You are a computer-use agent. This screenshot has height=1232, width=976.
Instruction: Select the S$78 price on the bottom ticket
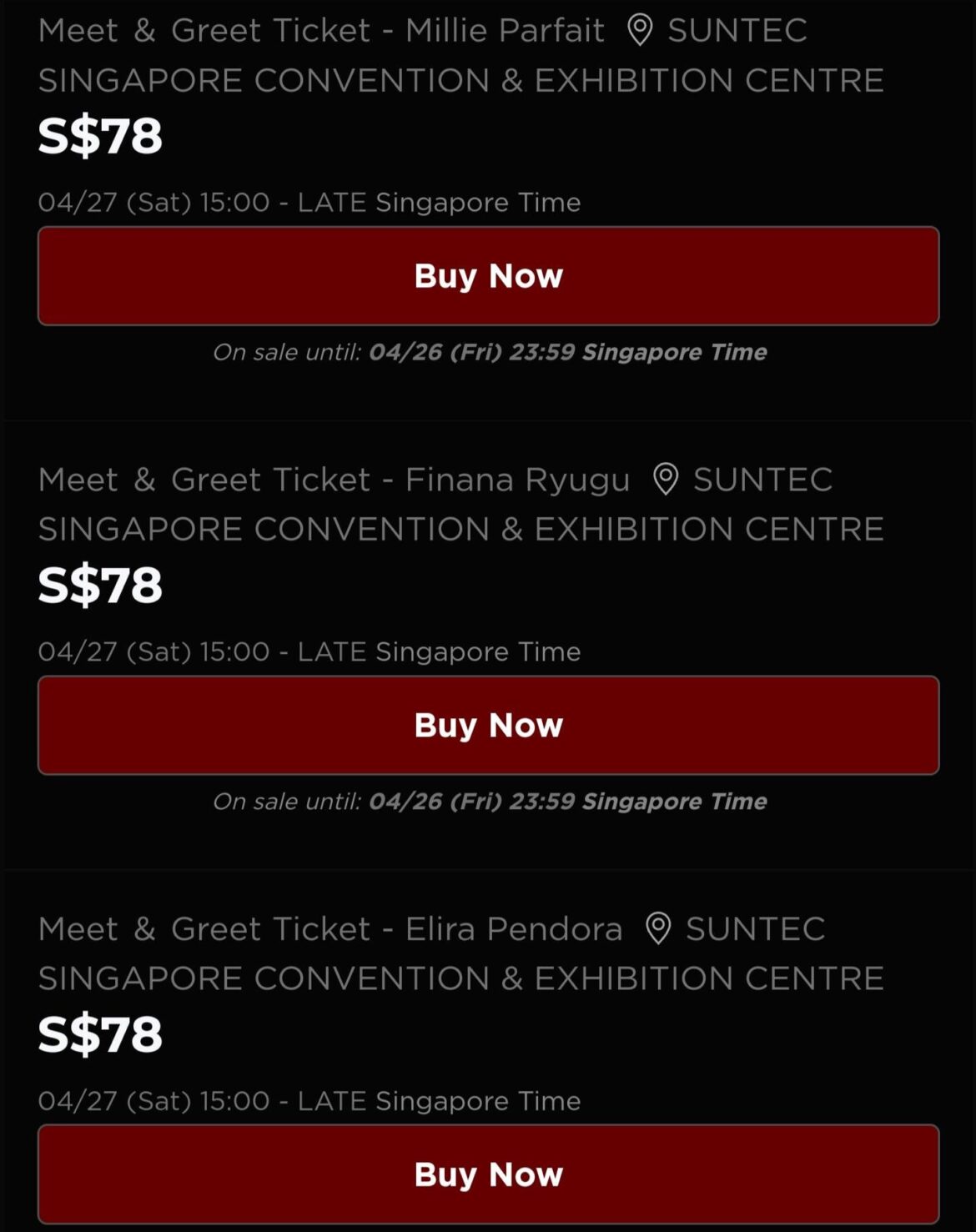pos(98,1034)
